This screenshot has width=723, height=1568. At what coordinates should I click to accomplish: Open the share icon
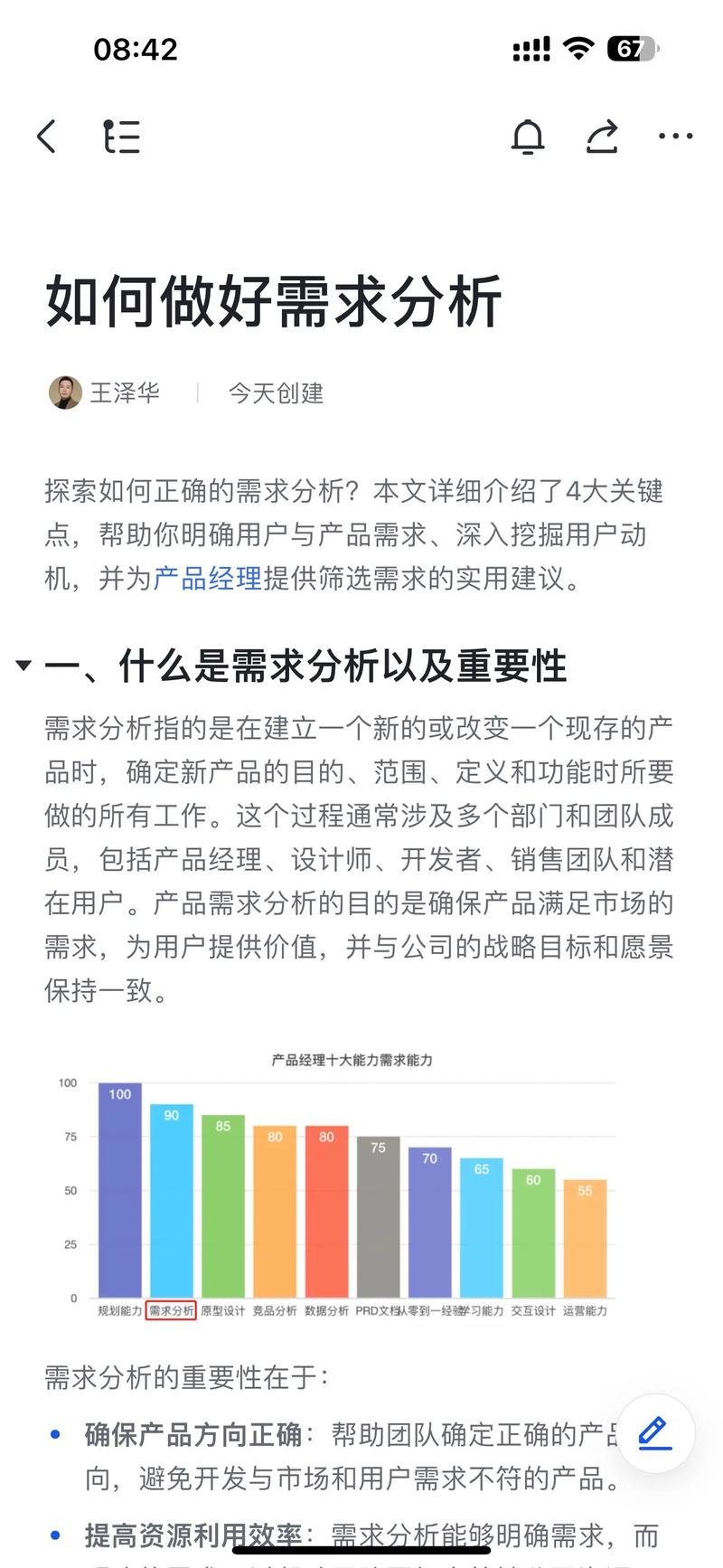pos(602,137)
